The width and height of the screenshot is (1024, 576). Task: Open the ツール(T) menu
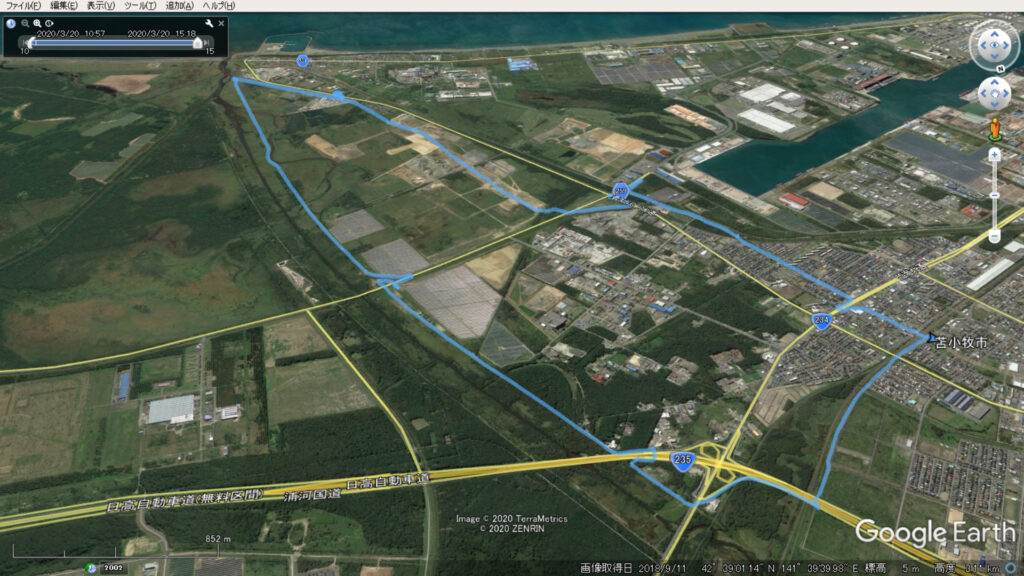138,6
